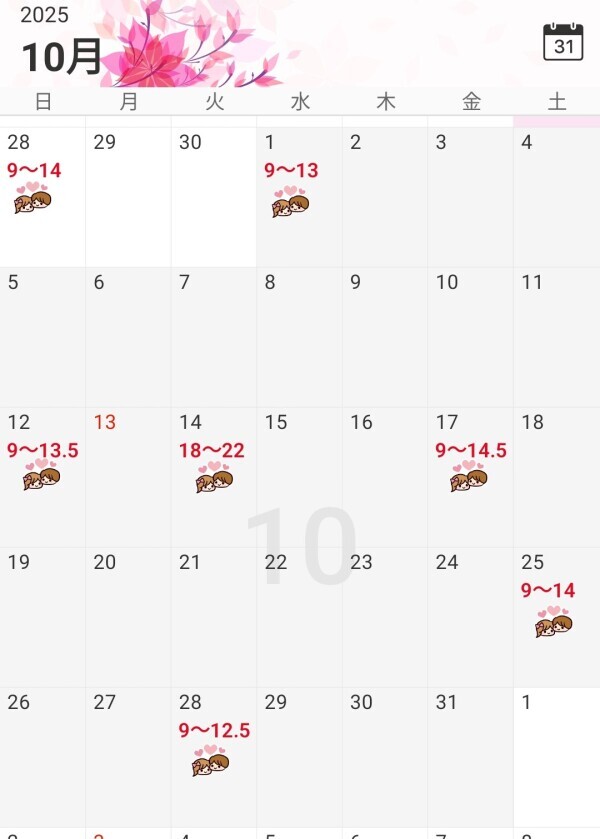Image resolution: width=600 pixels, height=839 pixels.
Task: Select October 8 in the grid
Action: pyautogui.click(x=299, y=336)
